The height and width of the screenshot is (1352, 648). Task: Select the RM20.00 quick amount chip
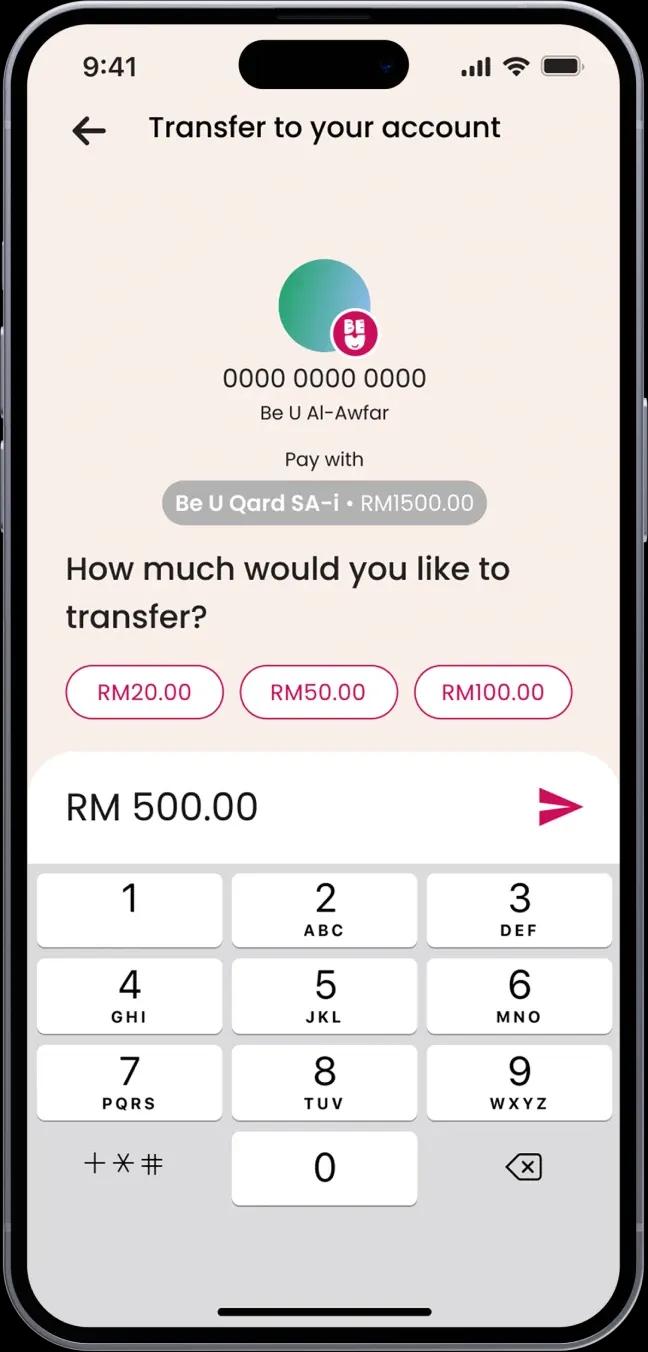click(144, 692)
